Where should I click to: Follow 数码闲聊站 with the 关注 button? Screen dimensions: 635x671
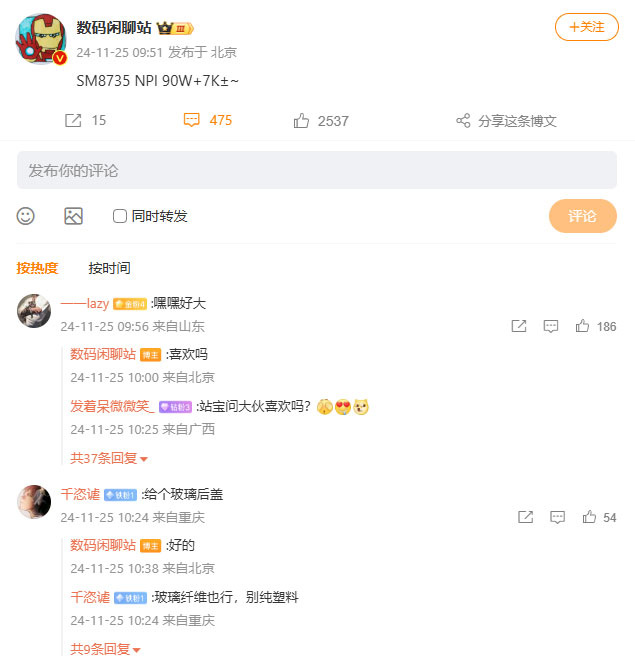pyautogui.click(x=586, y=27)
